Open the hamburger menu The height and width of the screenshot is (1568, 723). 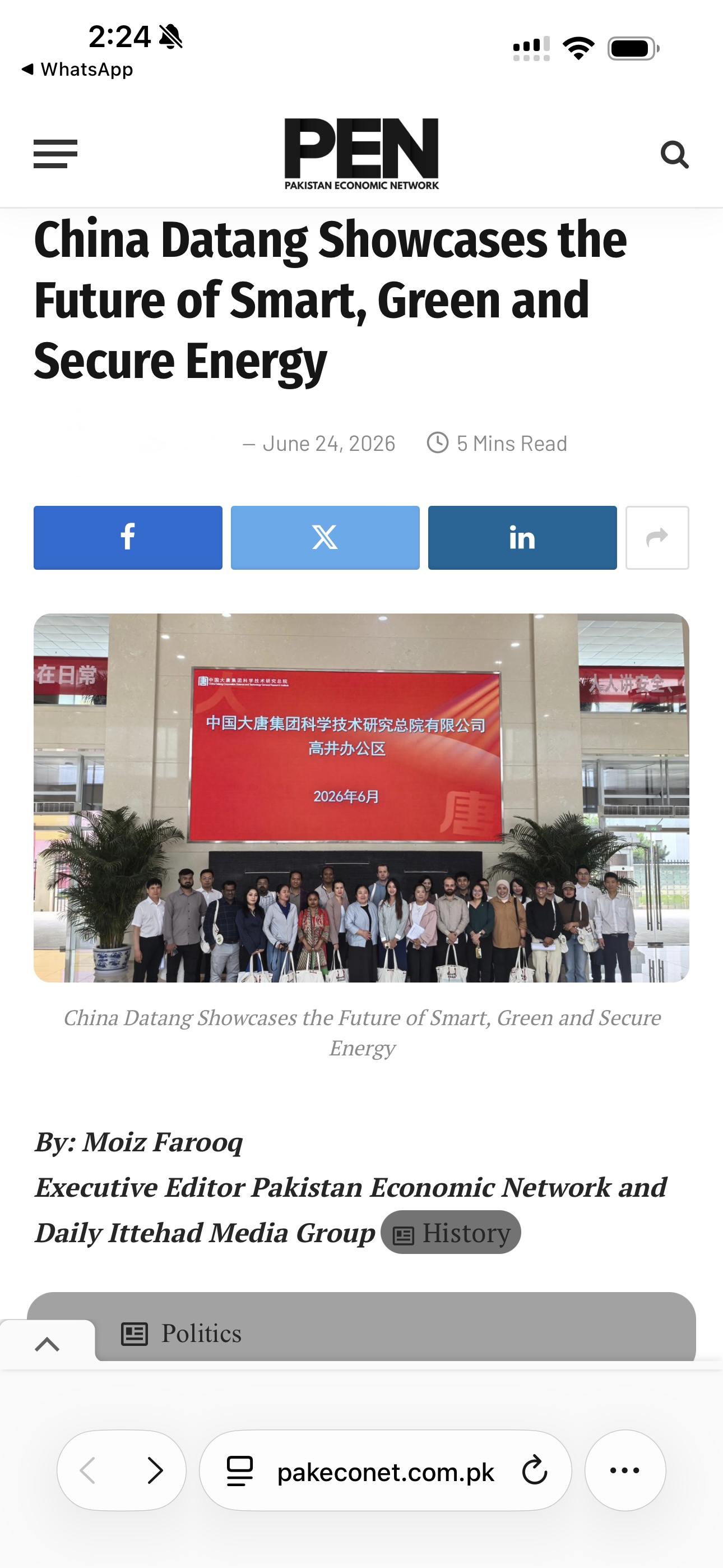coord(55,154)
